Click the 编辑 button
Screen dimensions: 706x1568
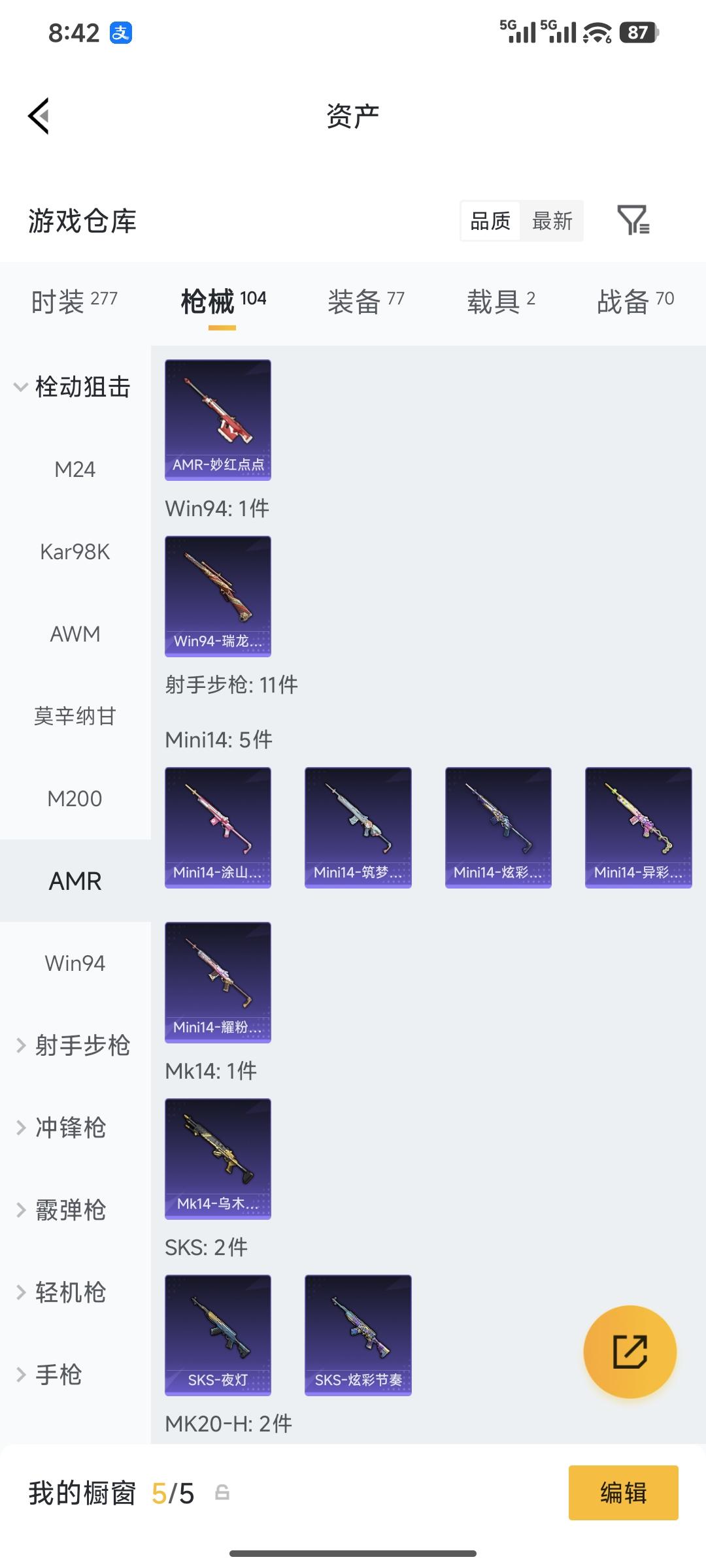pos(622,1493)
